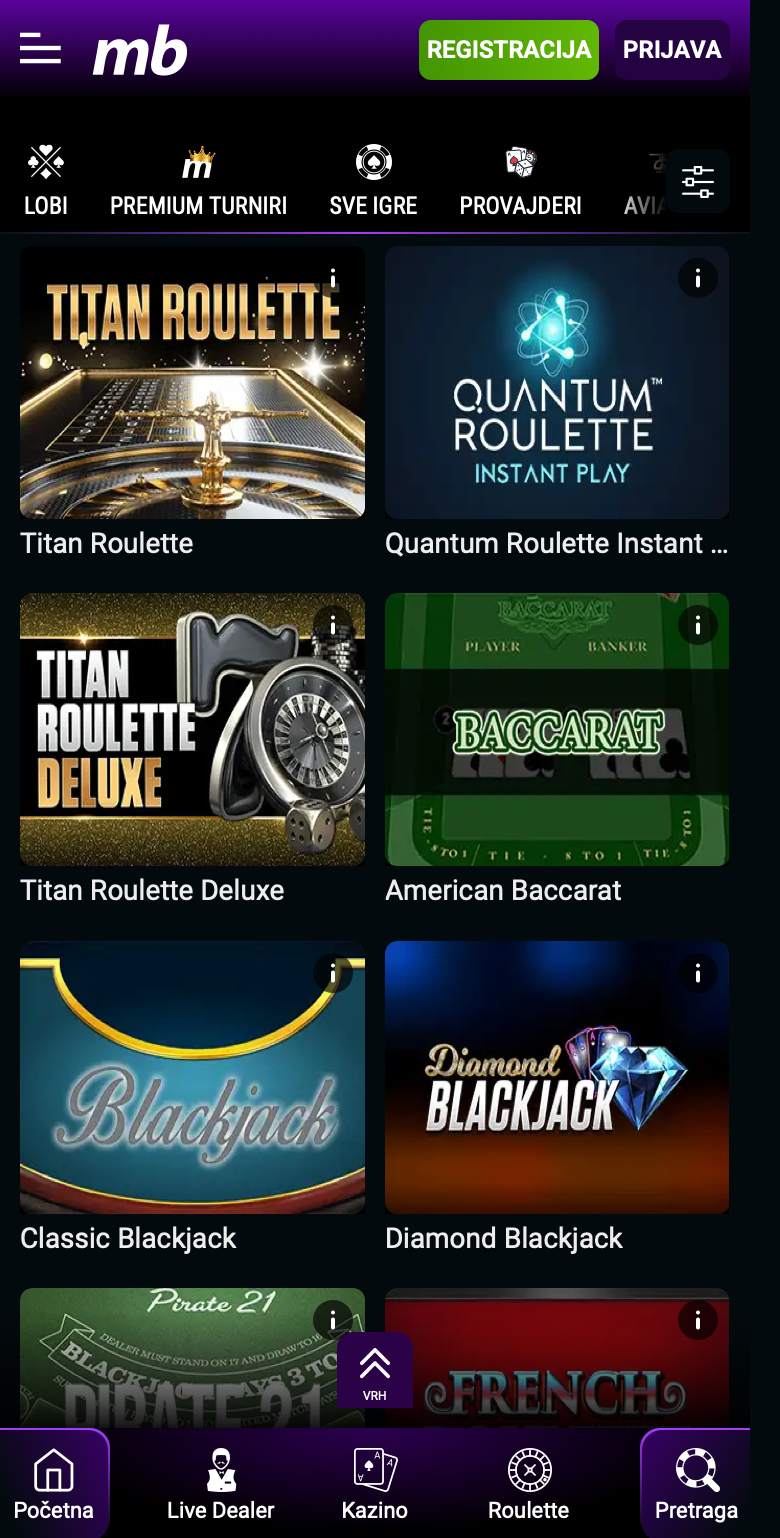Open the hamburger menu
The width and height of the screenshot is (780, 1538).
(40, 48)
